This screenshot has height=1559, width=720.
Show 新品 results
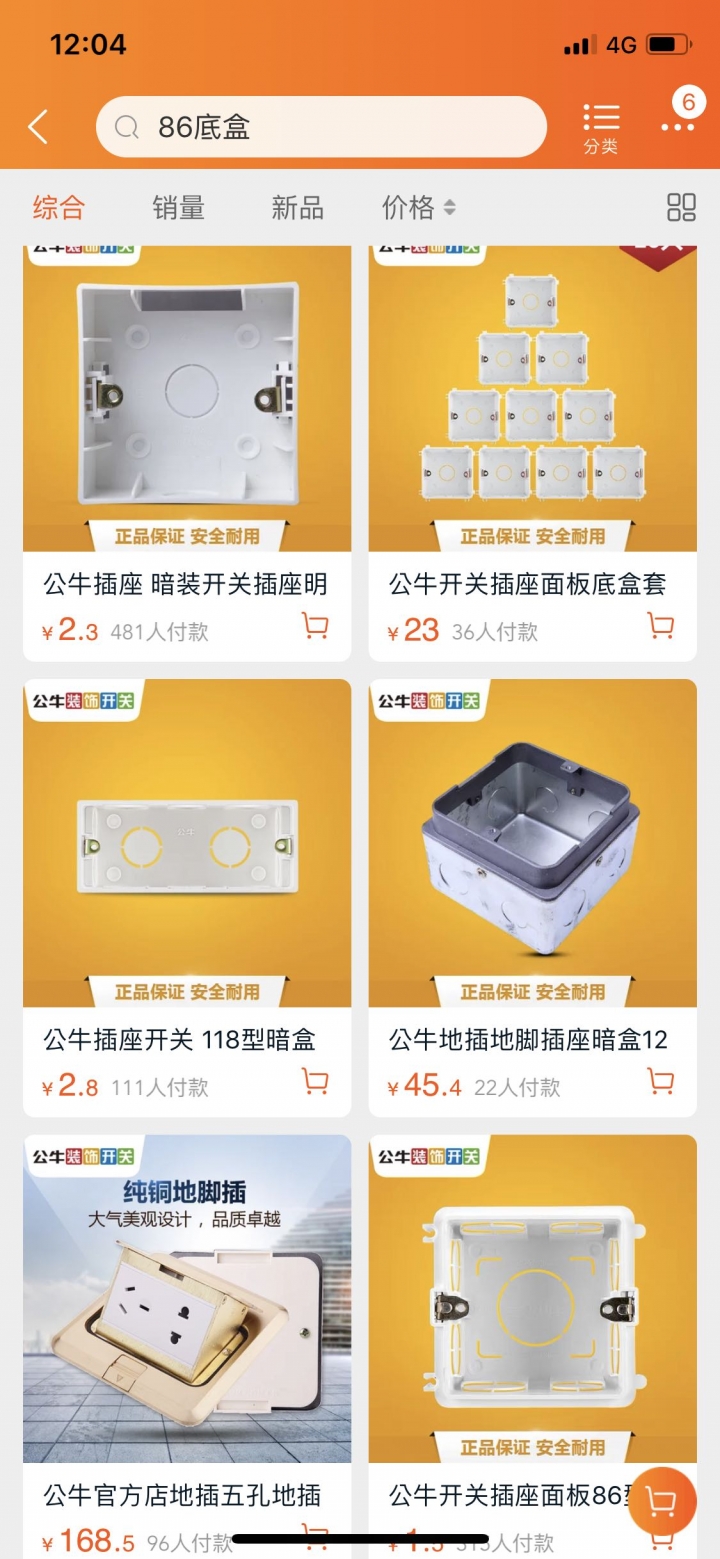[297, 208]
